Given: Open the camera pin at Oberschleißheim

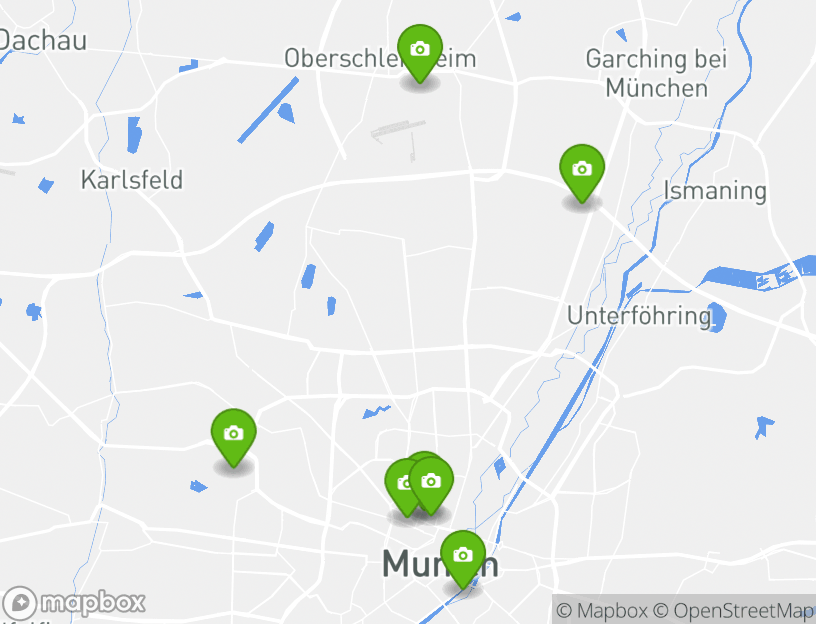Looking at the screenshot, I should 420,50.
